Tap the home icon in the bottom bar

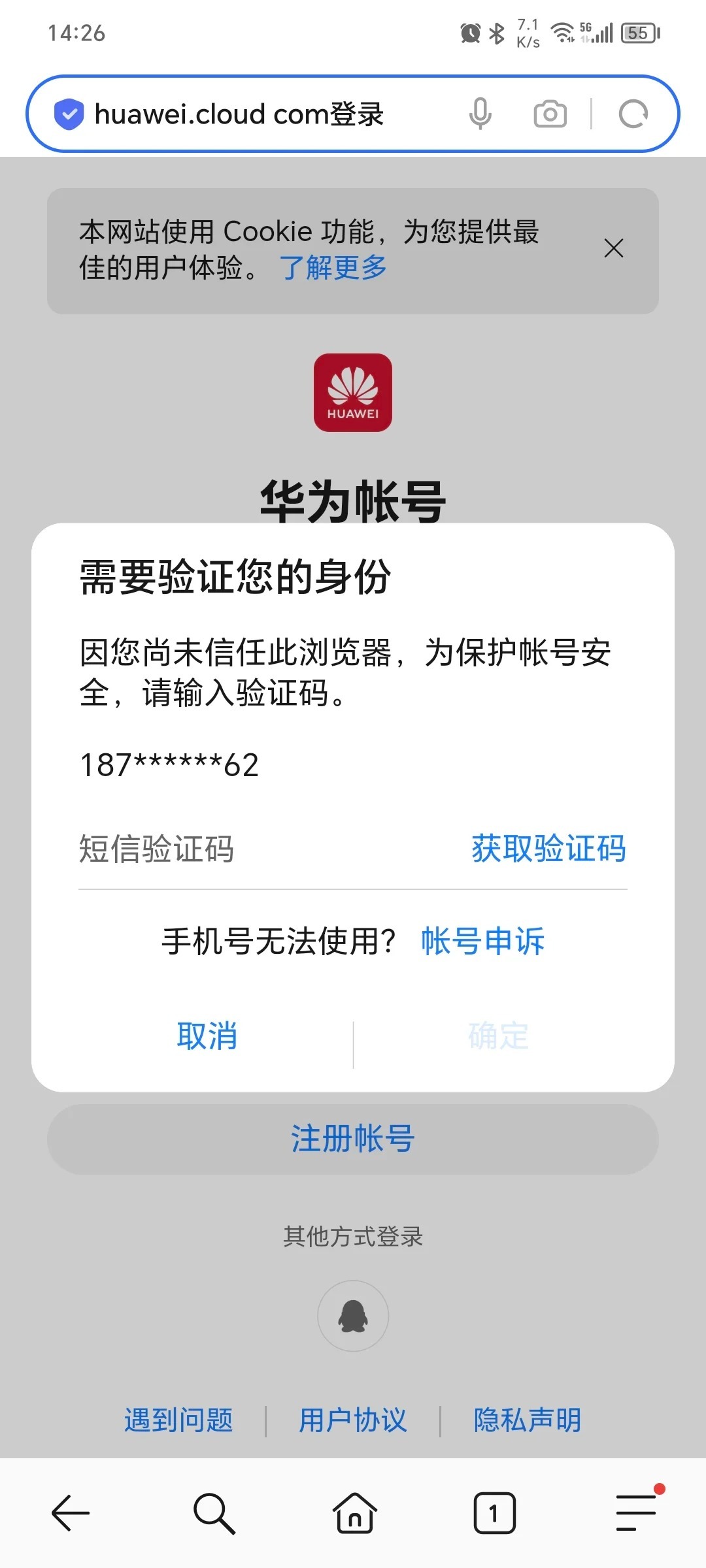tap(353, 1511)
